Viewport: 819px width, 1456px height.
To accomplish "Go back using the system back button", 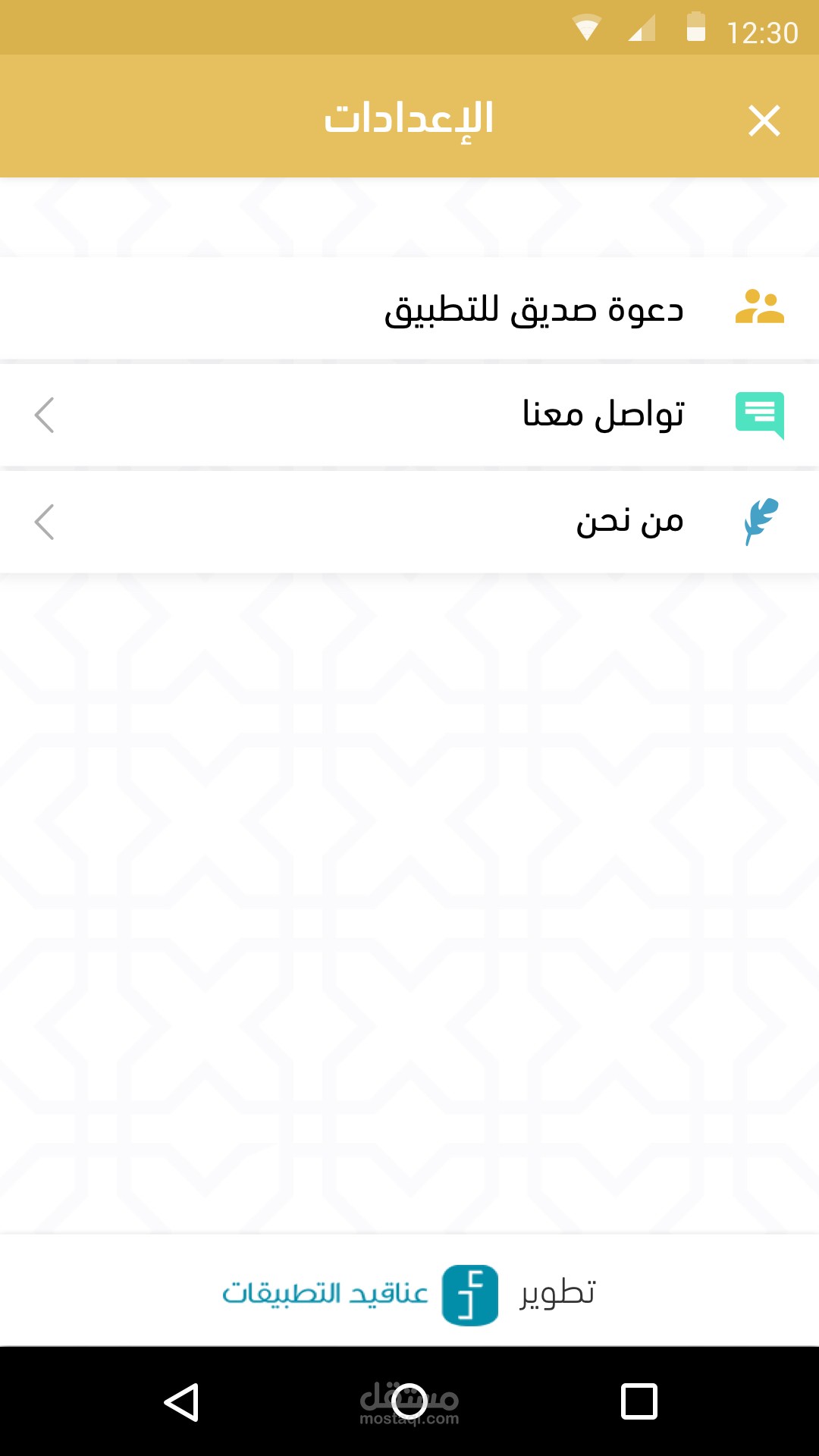I will pyautogui.click(x=181, y=1401).
